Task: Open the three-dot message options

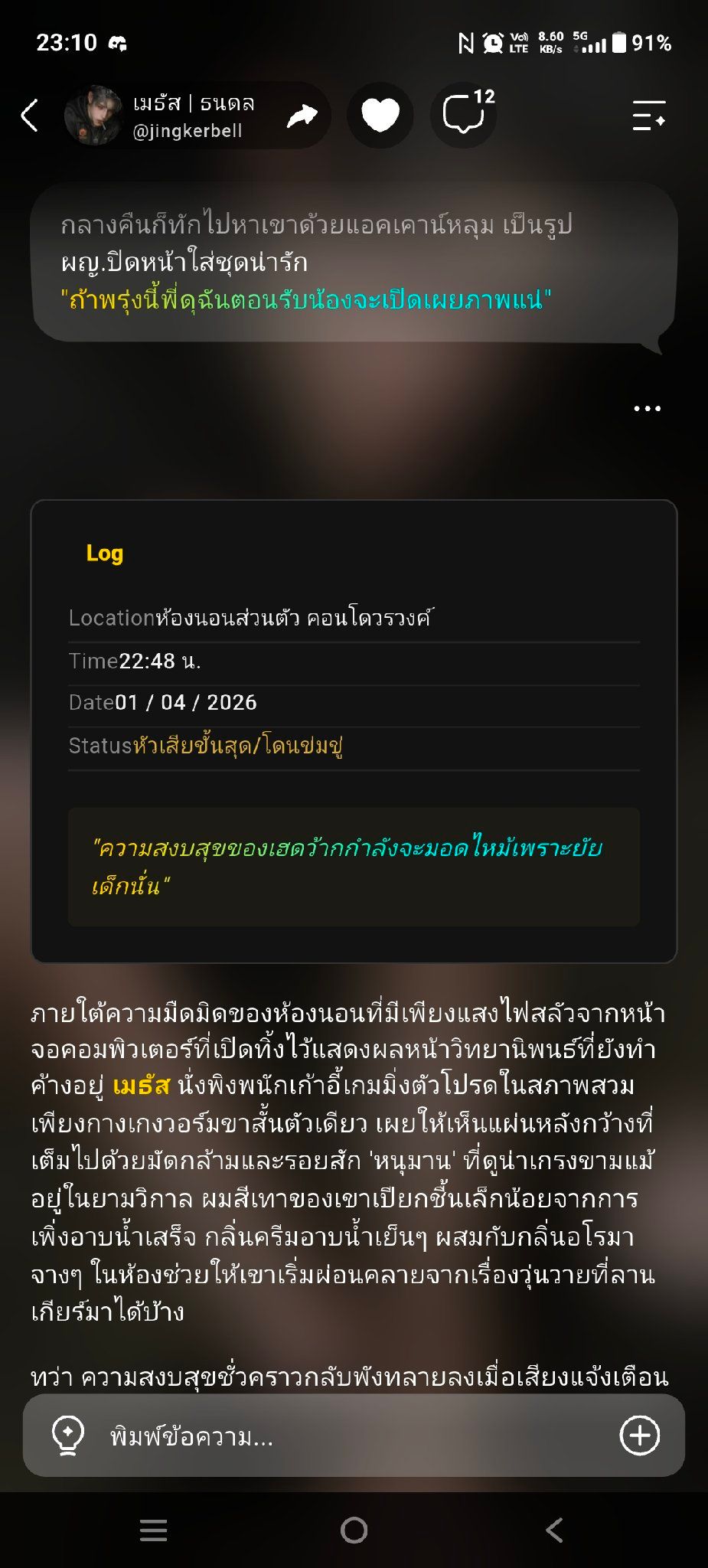Action: coord(647,408)
